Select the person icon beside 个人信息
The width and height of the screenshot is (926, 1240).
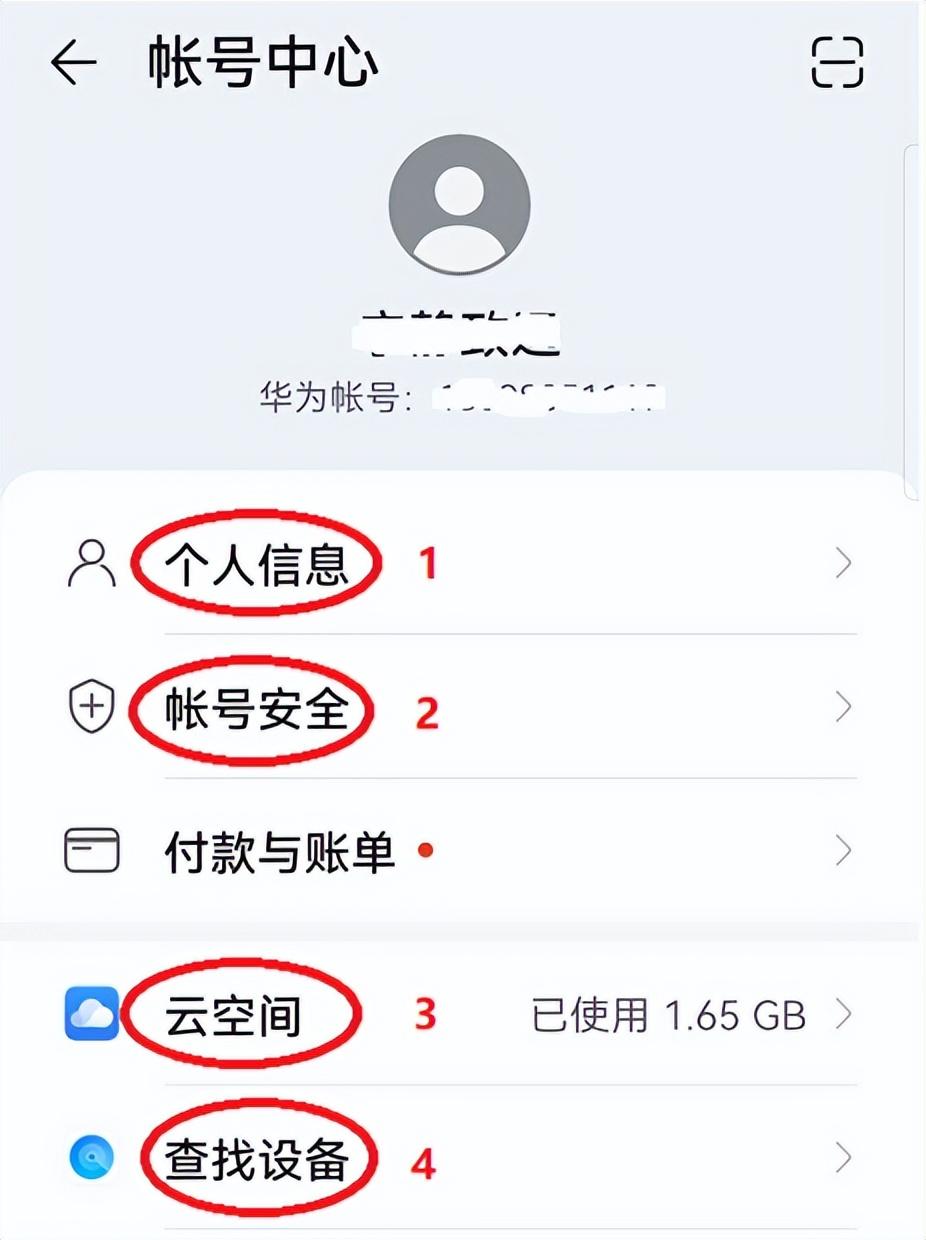coord(92,563)
